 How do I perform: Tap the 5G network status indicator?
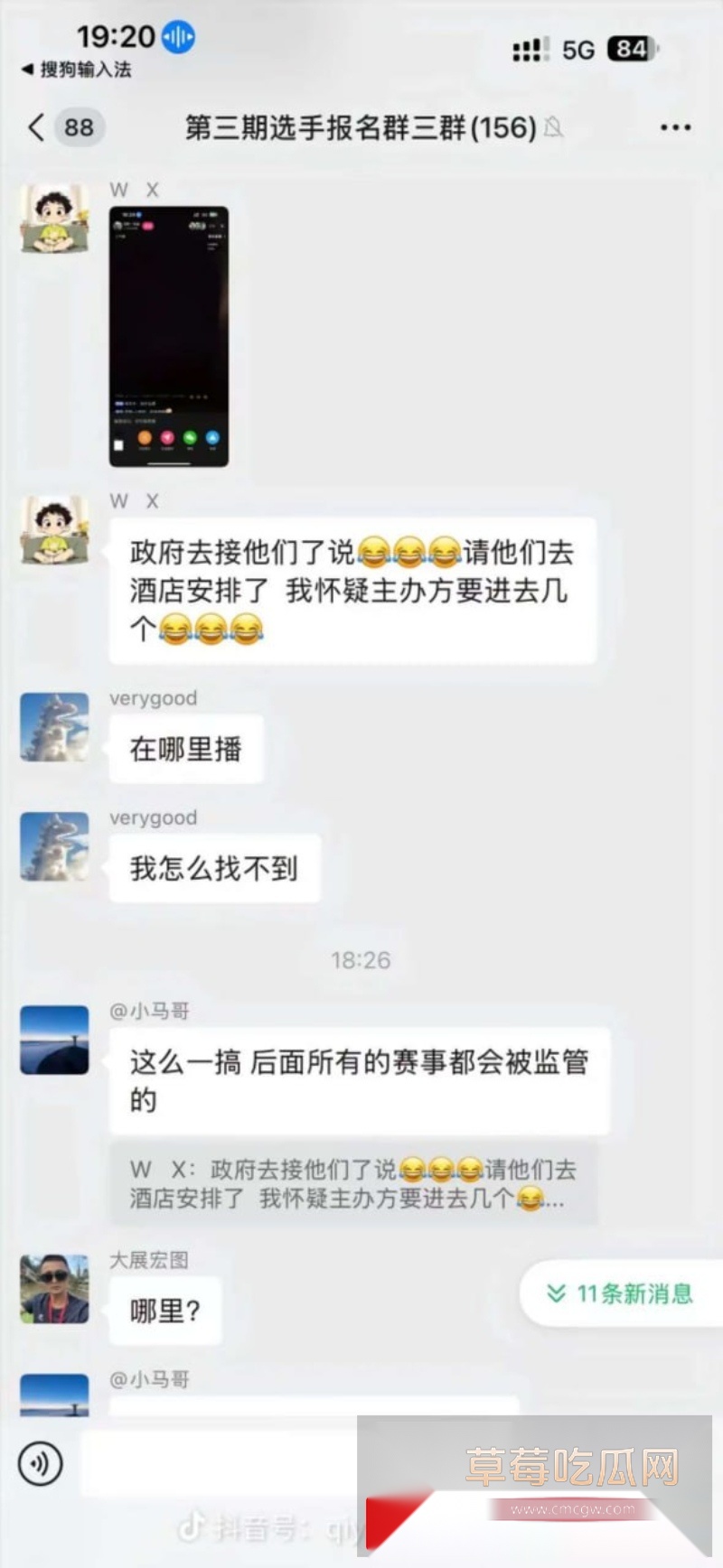577,51
